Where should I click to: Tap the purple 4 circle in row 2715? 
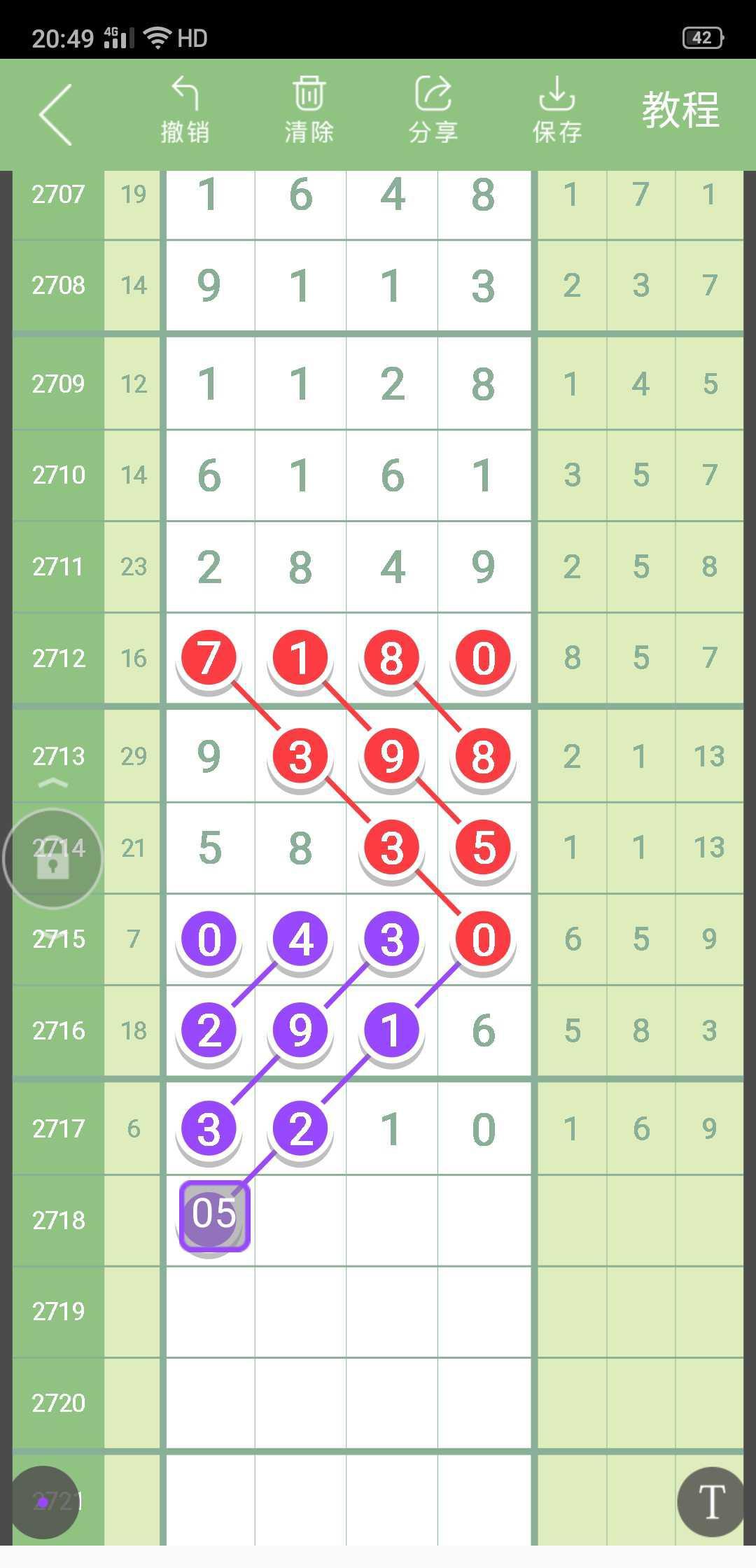tap(300, 939)
